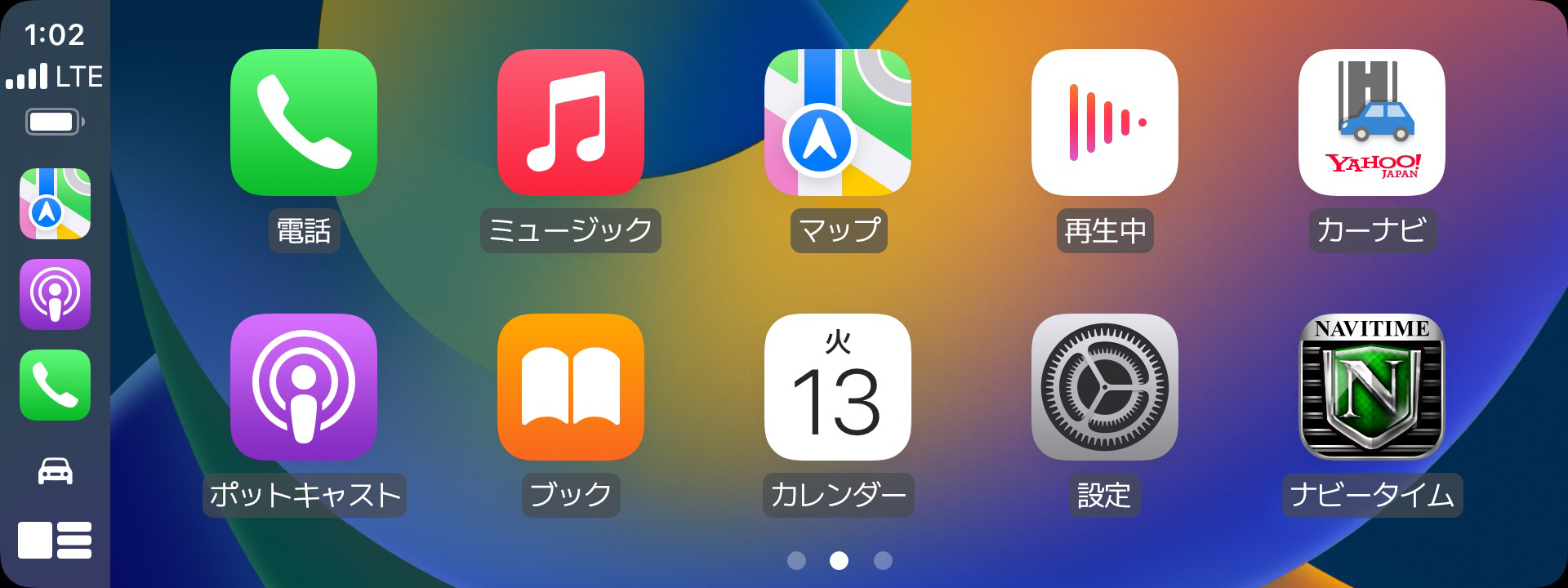
Task: Tap the car icon in sidebar
Action: [55, 471]
